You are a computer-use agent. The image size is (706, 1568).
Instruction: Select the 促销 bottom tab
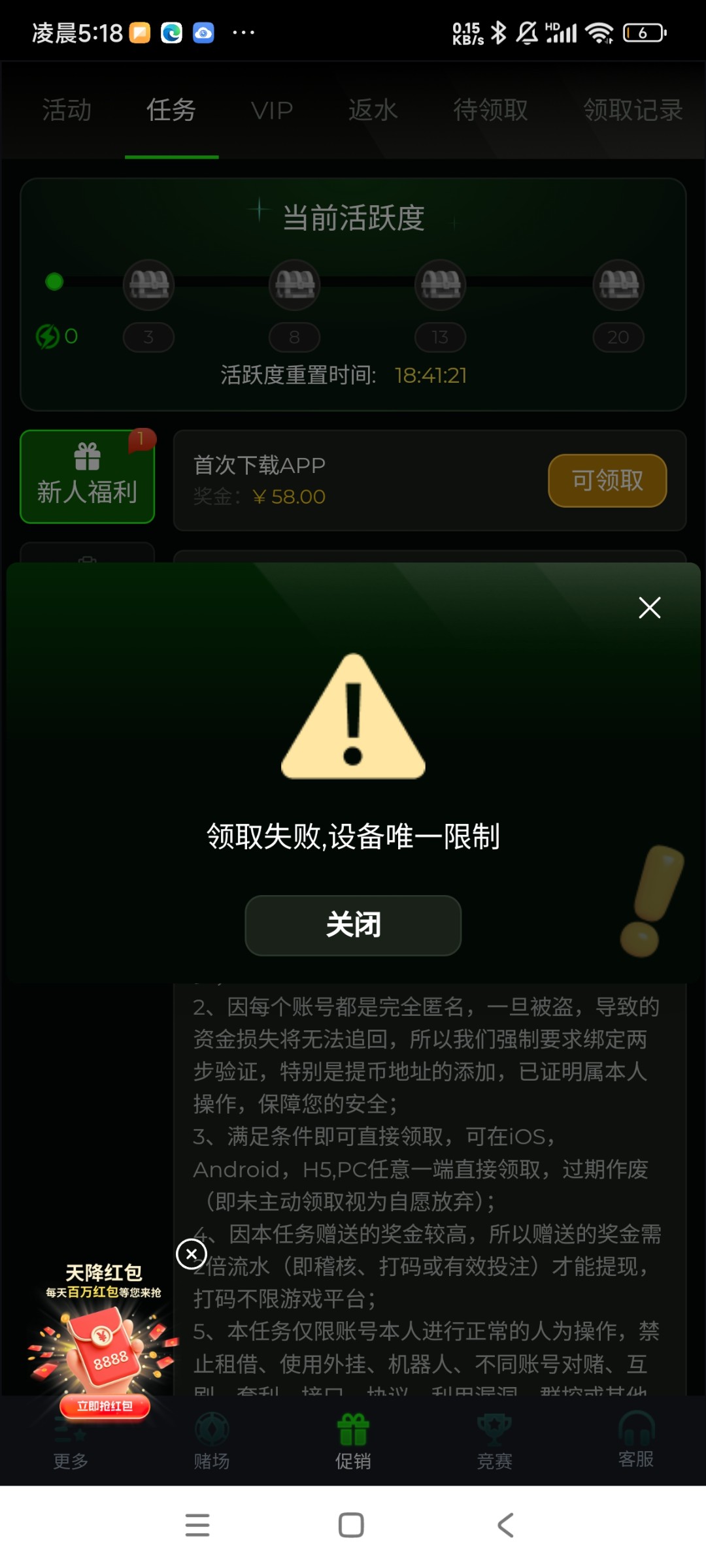click(353, 1441)
